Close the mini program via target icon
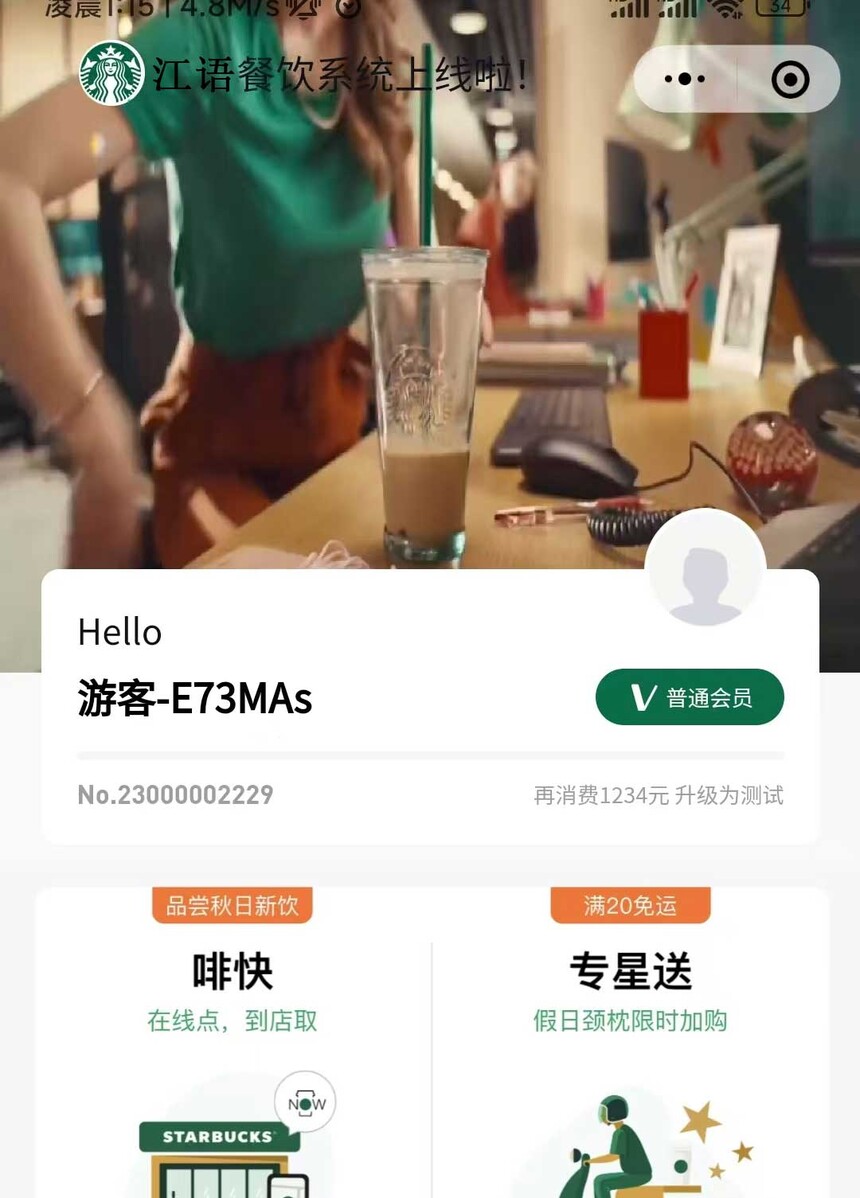860x1198 pixels. point(790,79)
